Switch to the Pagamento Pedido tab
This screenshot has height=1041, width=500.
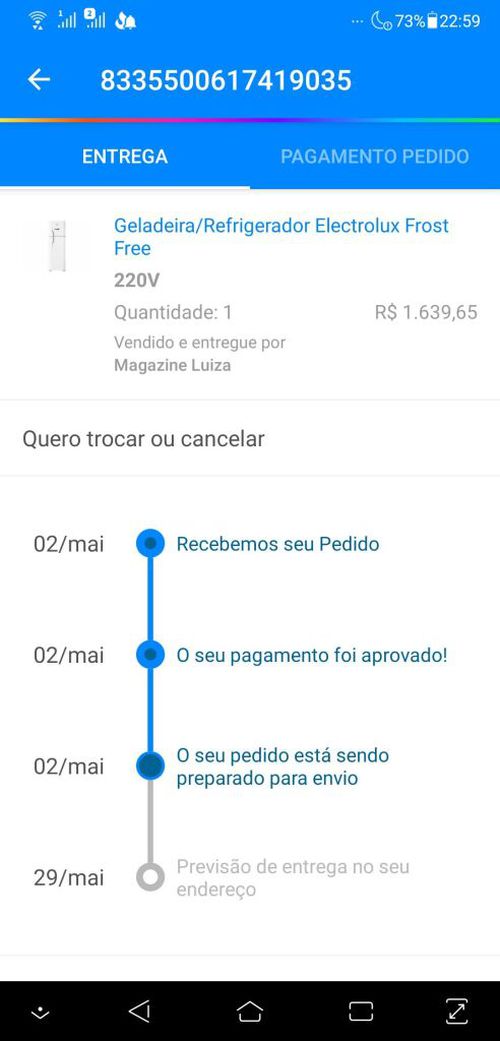click(375, 157)
